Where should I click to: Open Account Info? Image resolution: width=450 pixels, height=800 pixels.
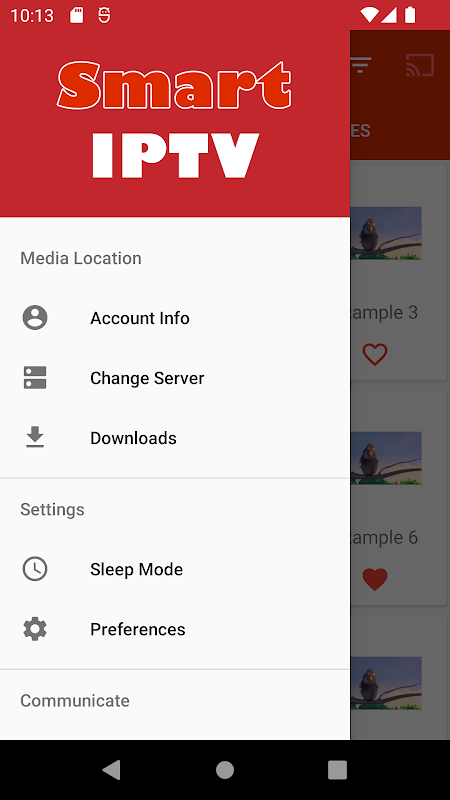(x=175, y=318)
